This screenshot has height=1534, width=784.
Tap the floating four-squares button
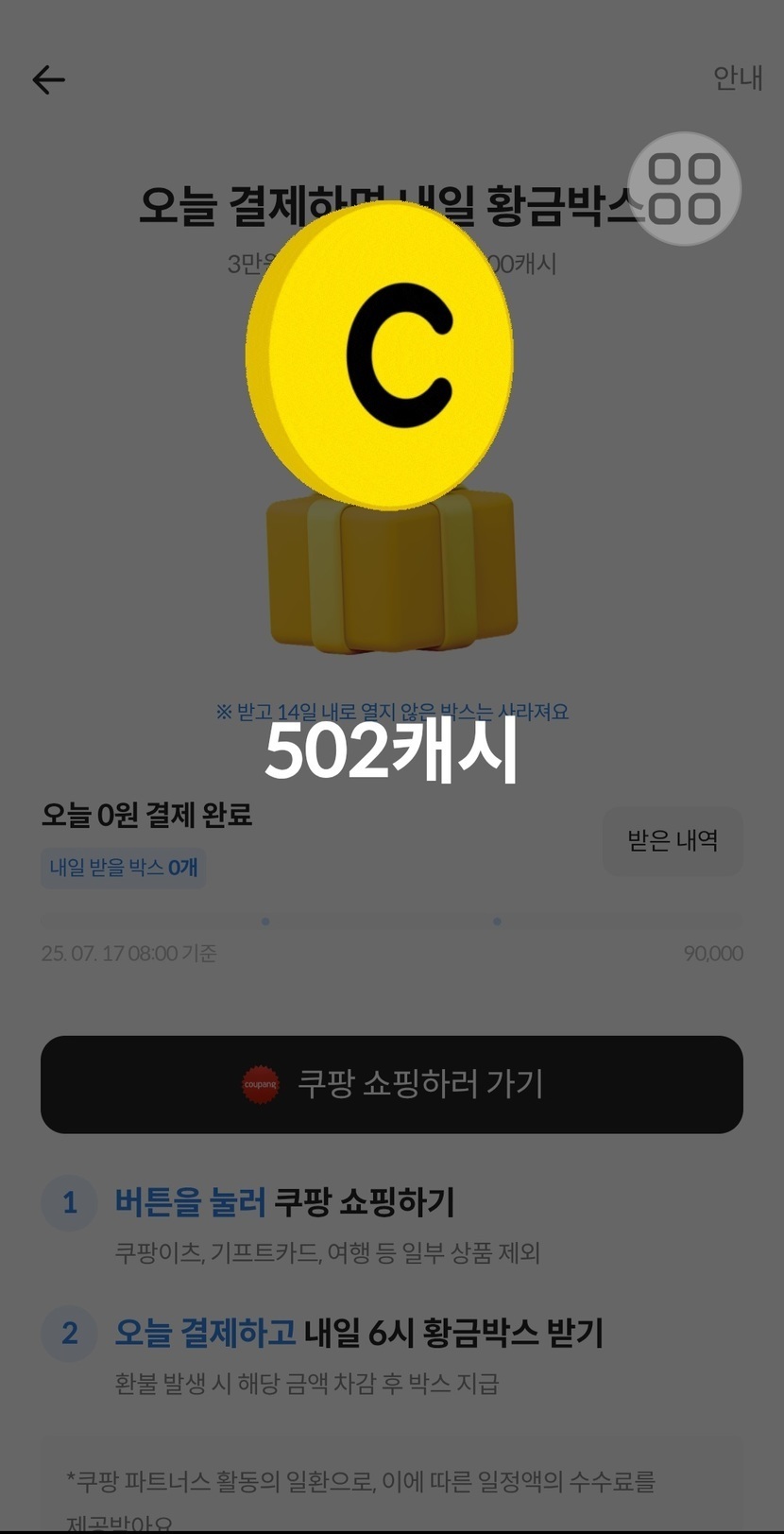point(685,189)
